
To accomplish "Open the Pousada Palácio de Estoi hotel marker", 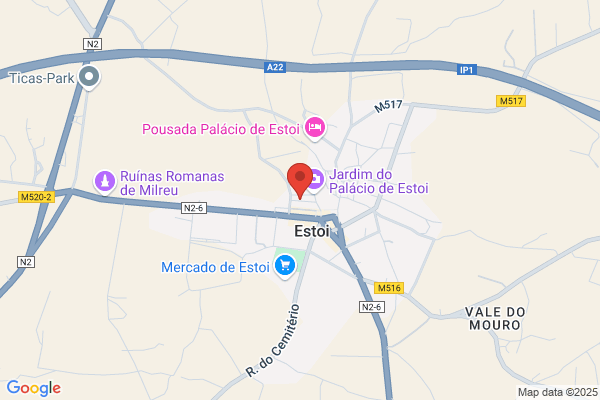I will (315, 128).
